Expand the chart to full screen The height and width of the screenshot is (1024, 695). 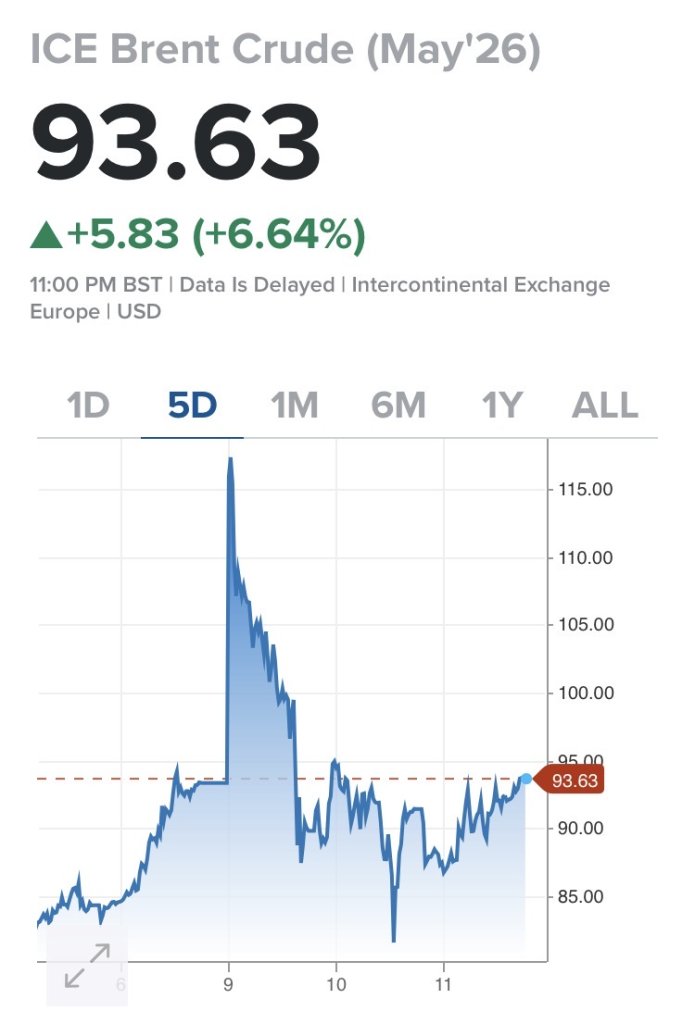(x=87, y=965)
